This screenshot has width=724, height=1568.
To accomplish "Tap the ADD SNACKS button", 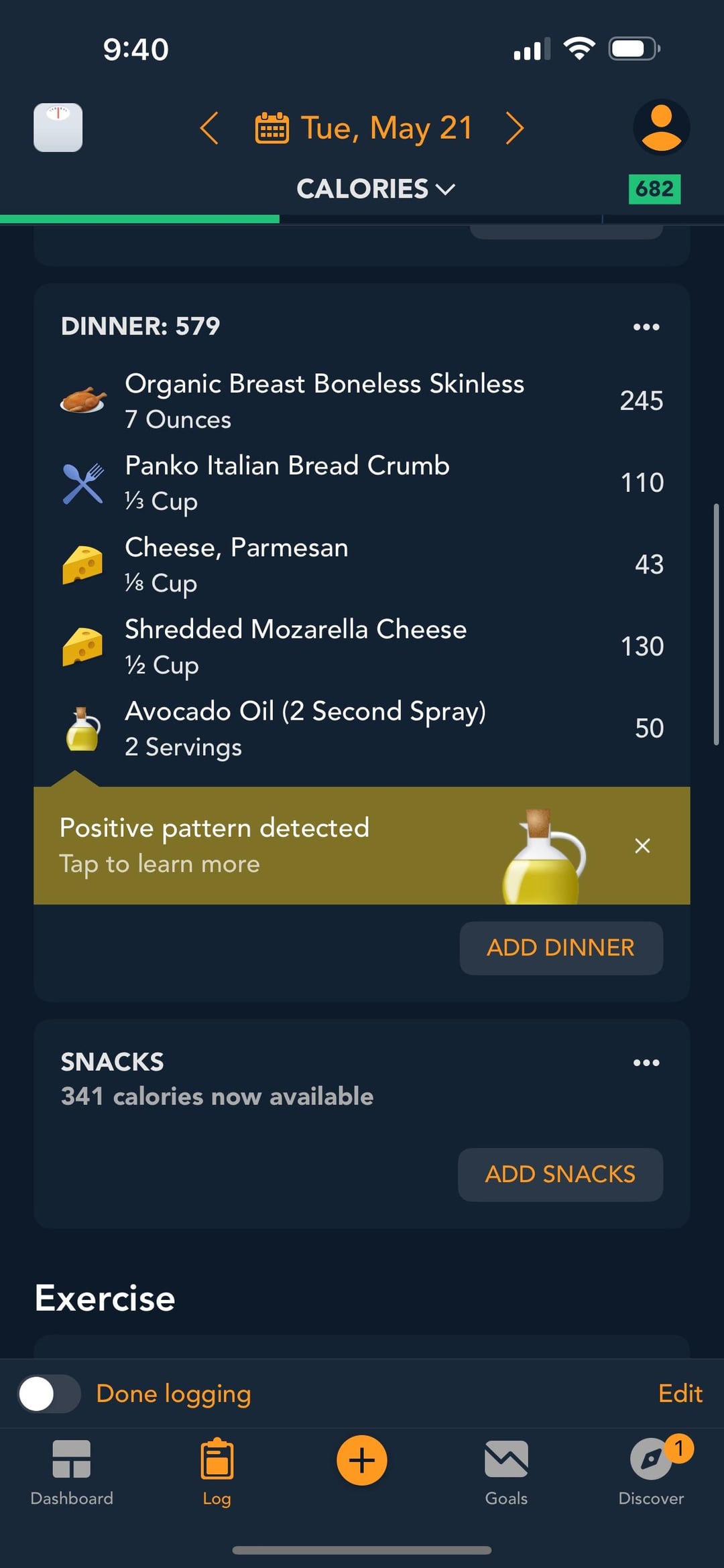I will coord(560,1174).
